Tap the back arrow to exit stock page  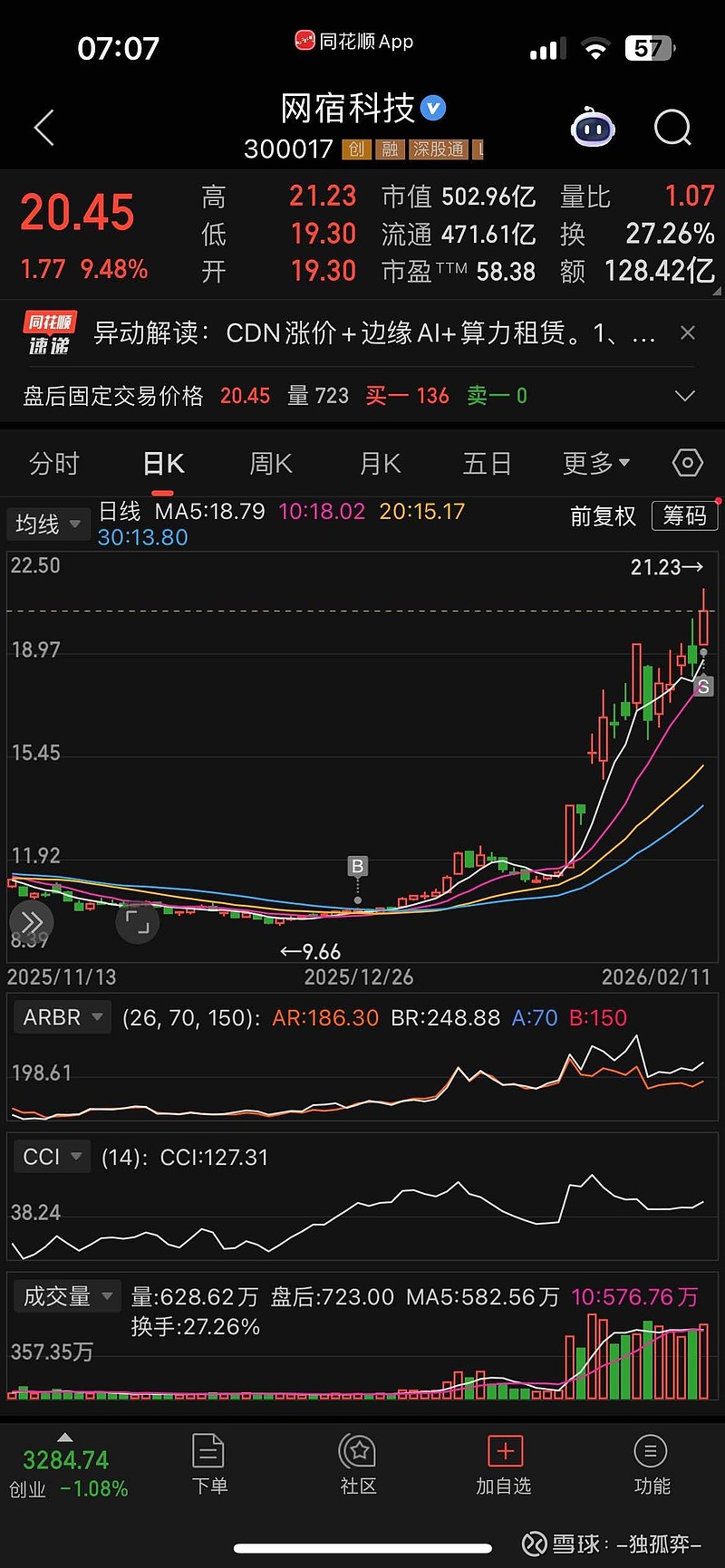(x=43, y=128)
